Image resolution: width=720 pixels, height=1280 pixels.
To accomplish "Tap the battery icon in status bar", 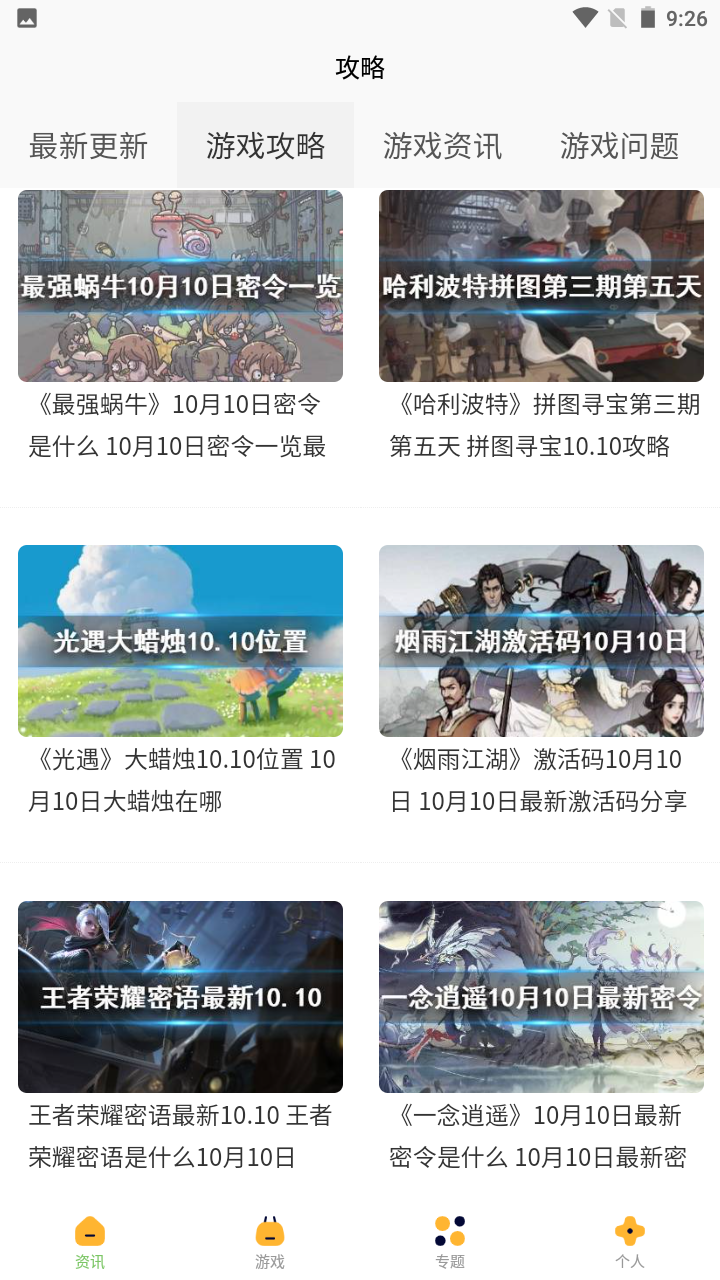I will pyautogui.click(x=646, y=16).
